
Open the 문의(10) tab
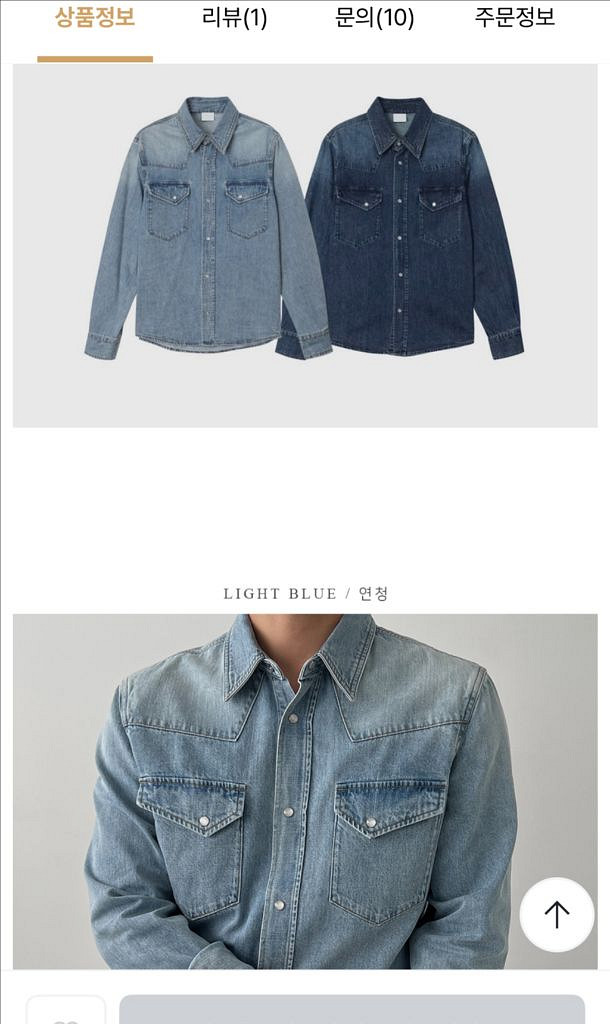[x=374, y=18]
